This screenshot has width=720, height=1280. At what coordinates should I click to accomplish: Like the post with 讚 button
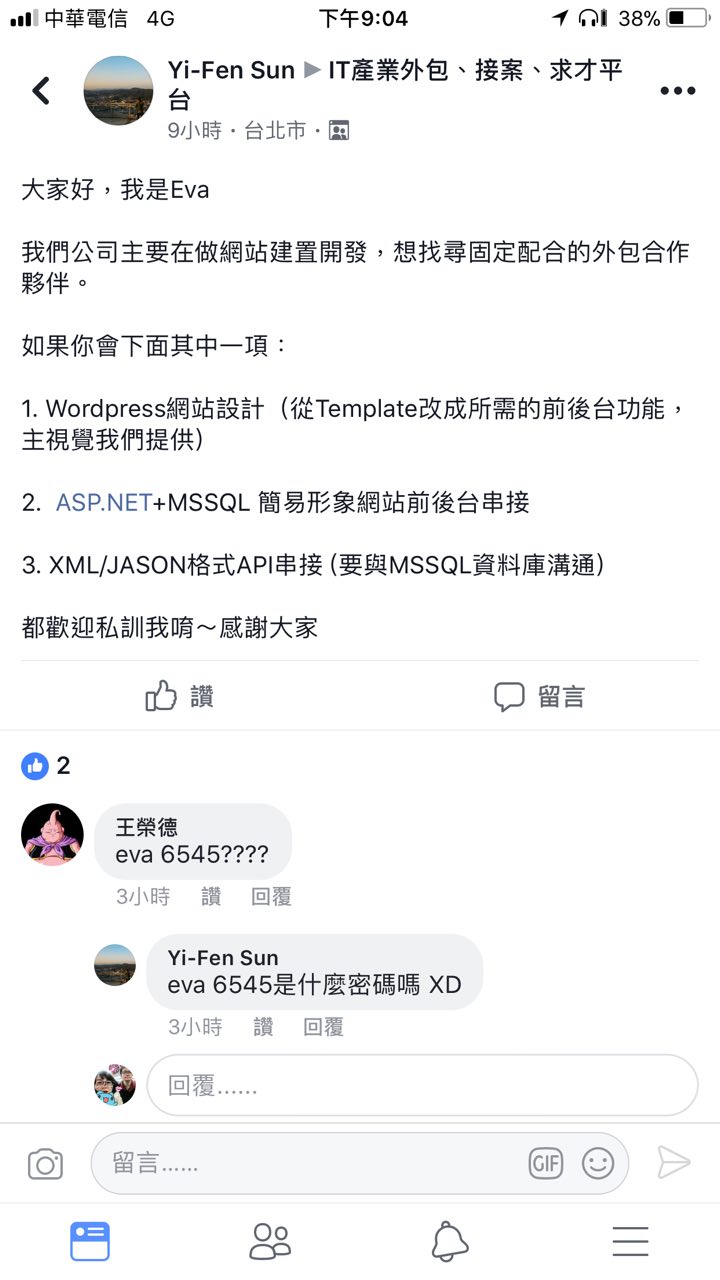(180, 697)
